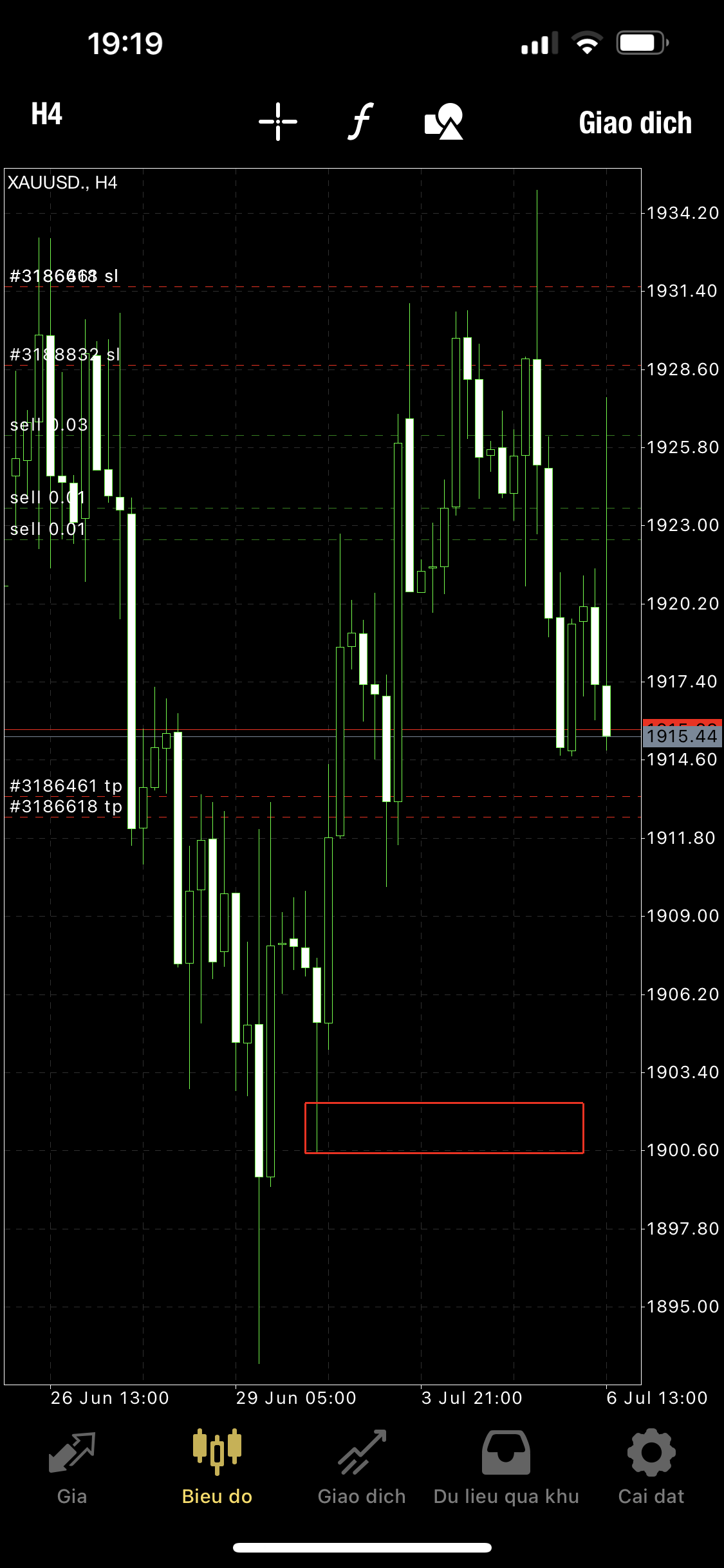This screenshot has height=1568, width=724.
Task: Open the indicators function menu
Action: [x=361, y=121]
